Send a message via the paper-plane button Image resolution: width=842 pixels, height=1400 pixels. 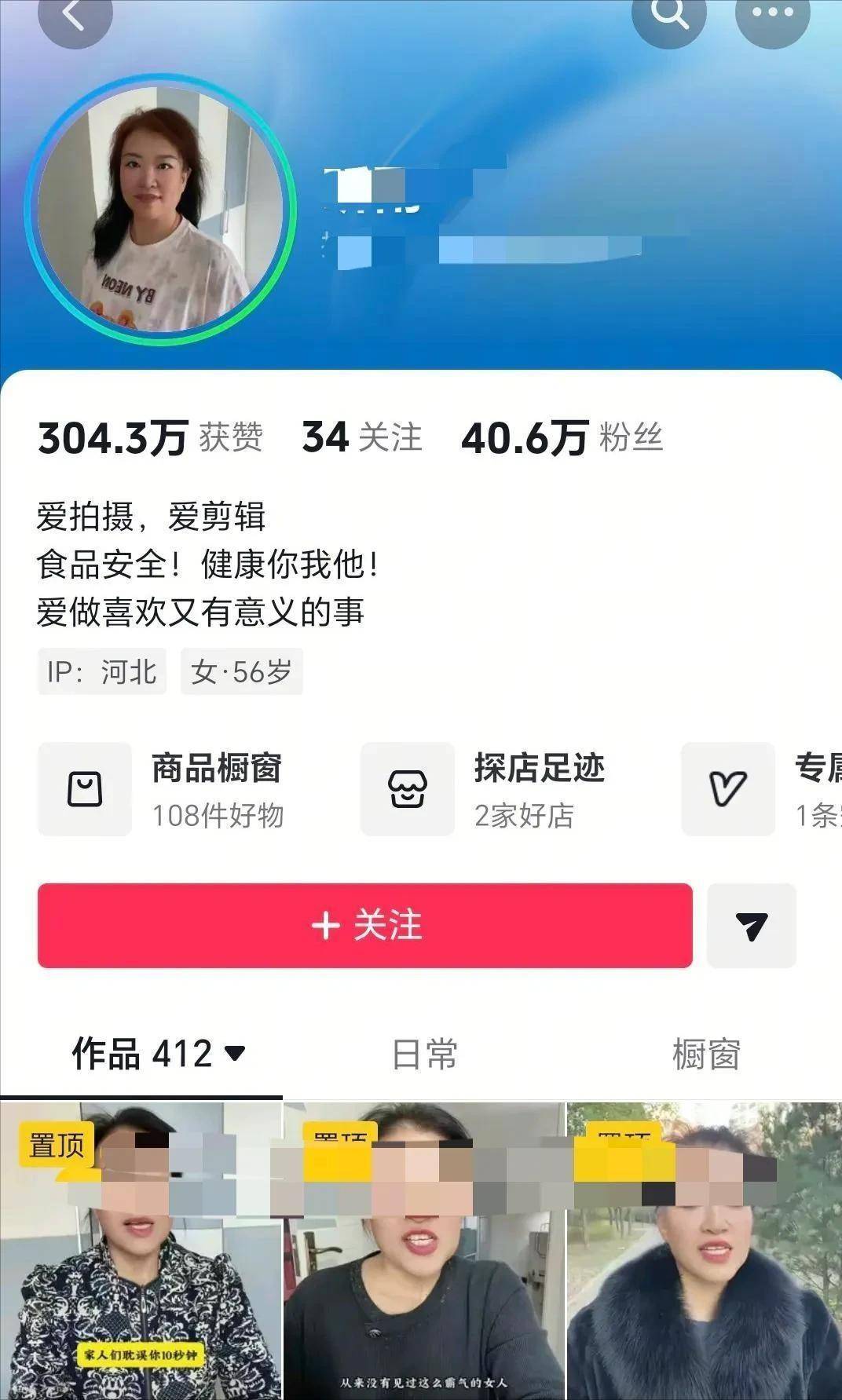[751, 925]
